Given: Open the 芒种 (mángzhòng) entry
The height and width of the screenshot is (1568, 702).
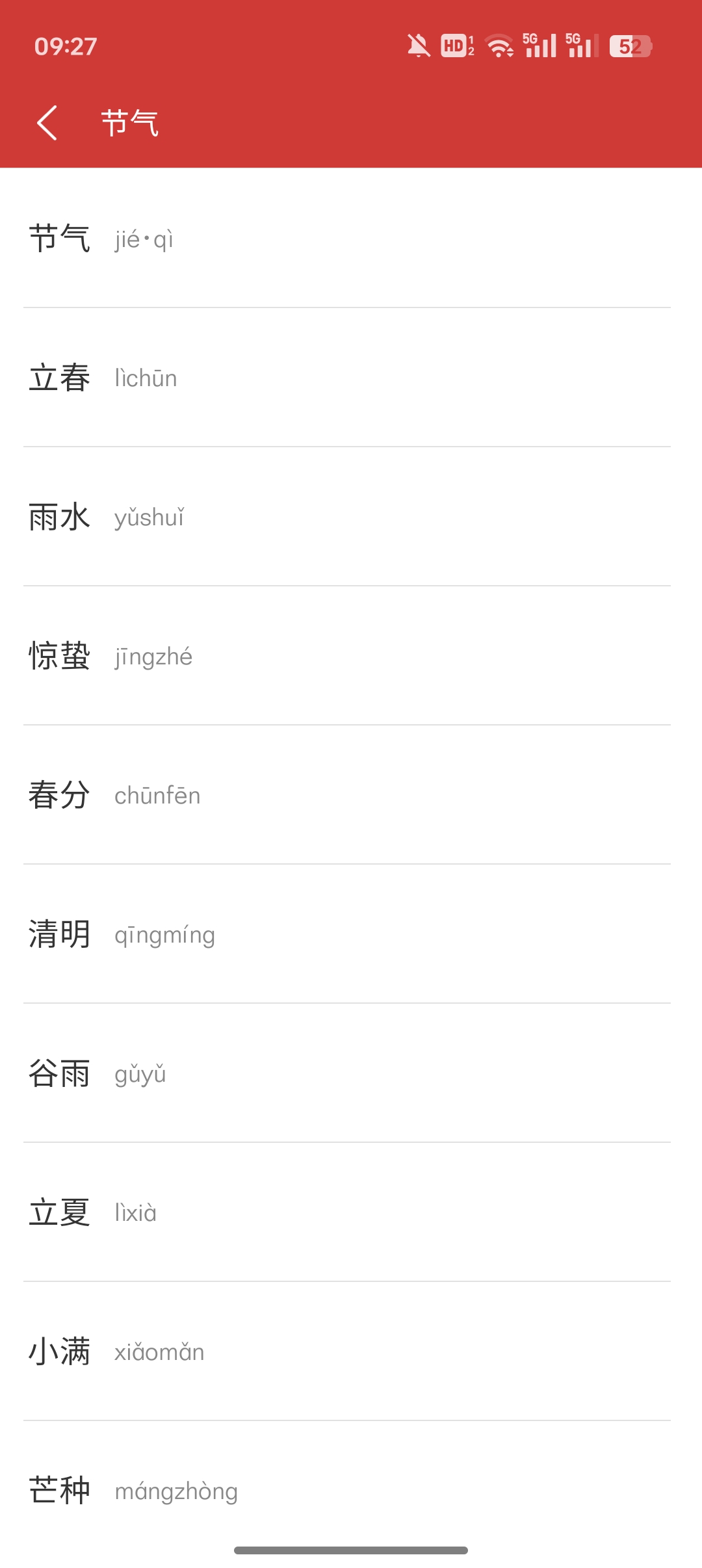Looking at the screenshot, I should coord(351,1490).
